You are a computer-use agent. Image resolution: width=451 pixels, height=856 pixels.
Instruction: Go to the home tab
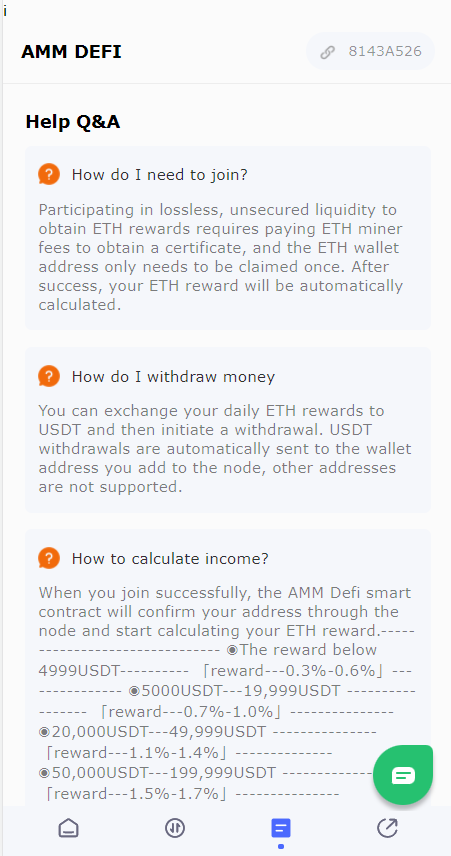click(x=68, y=828)
